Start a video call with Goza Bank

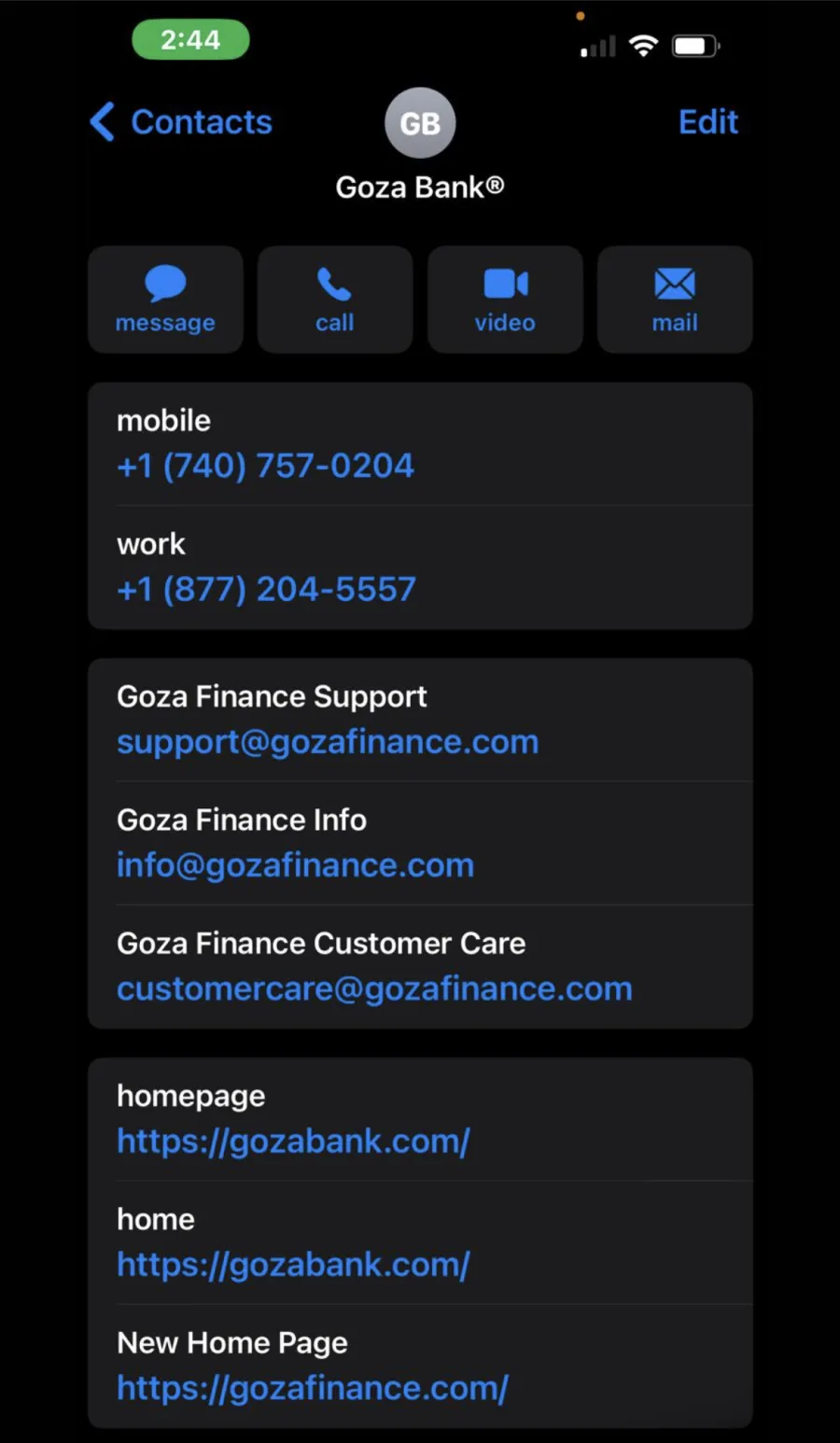click(x=505, y=300)
